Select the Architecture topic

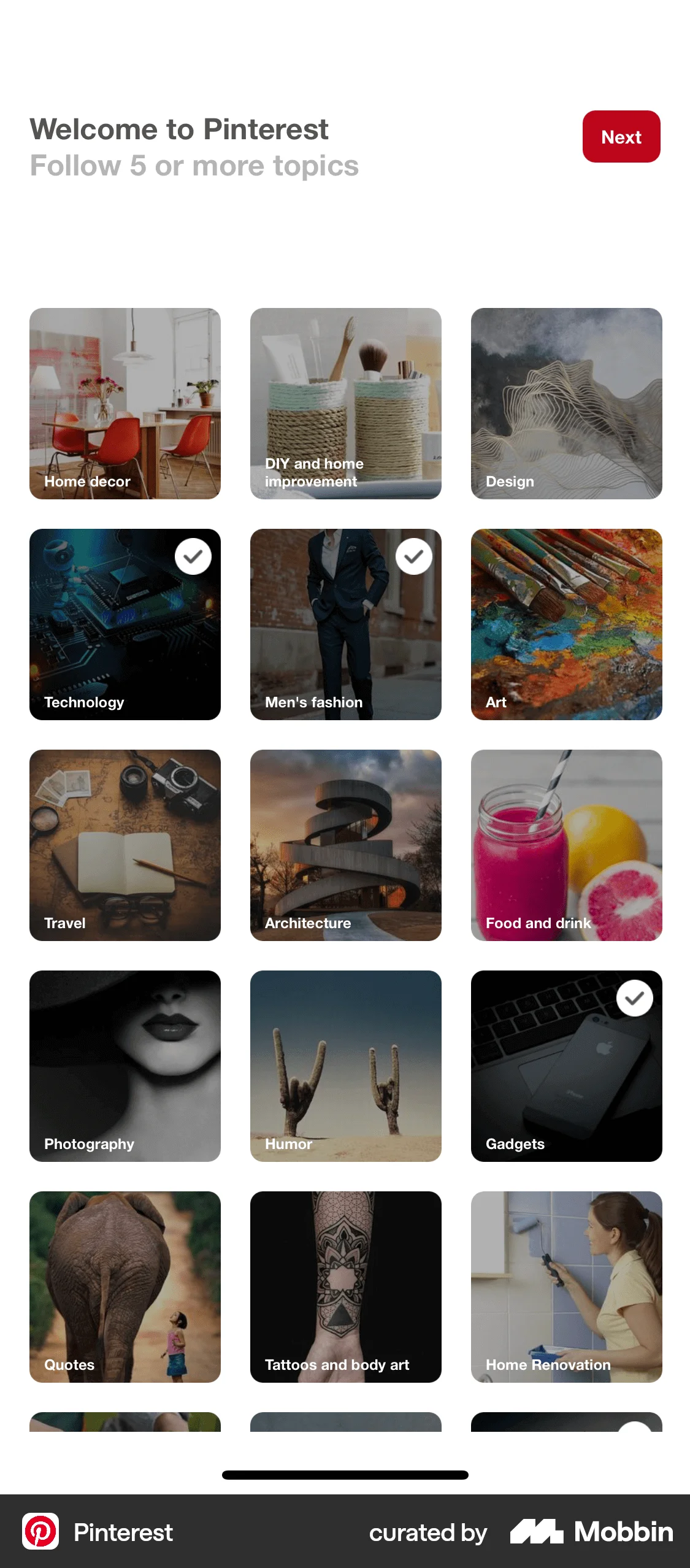click(345, 847)
